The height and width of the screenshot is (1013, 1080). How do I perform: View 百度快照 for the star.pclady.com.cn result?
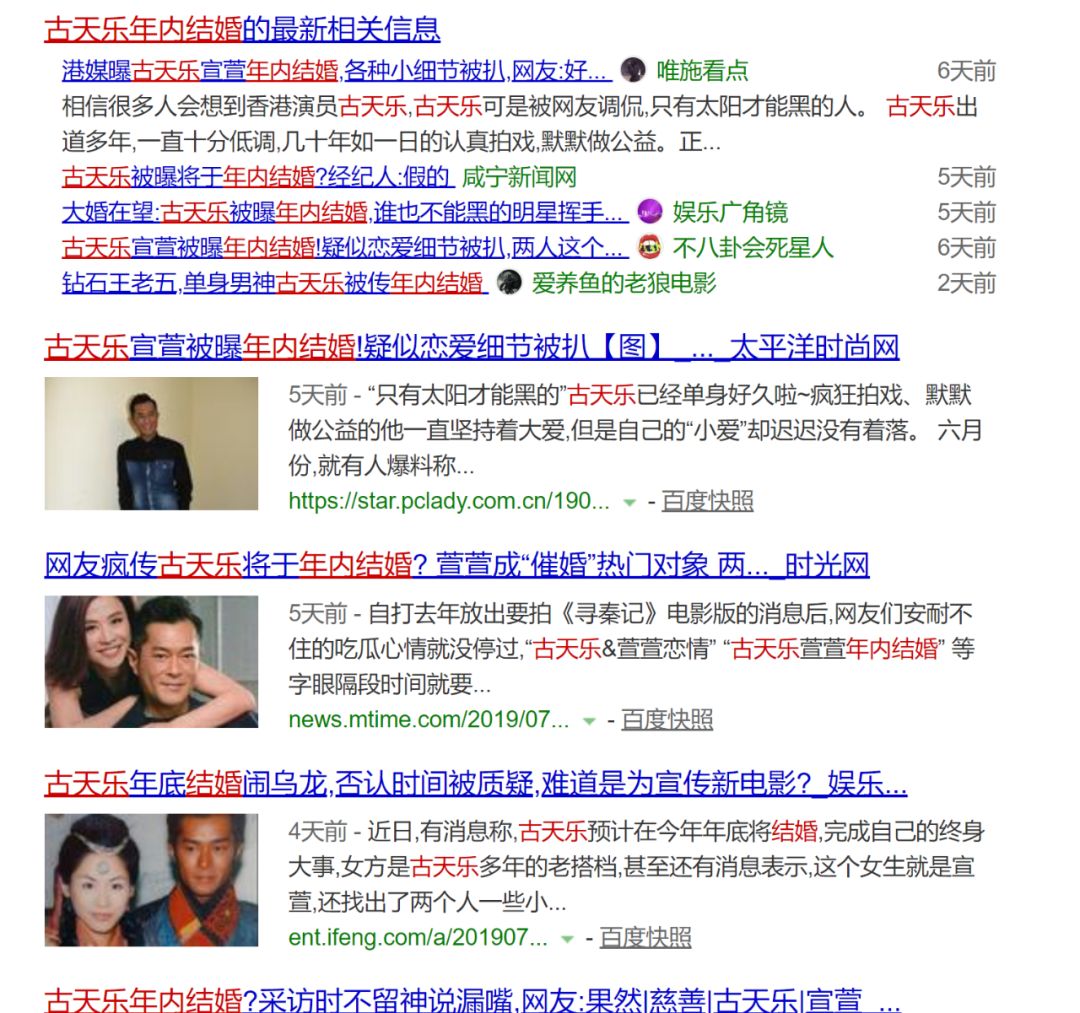click(x=707, y=501)
